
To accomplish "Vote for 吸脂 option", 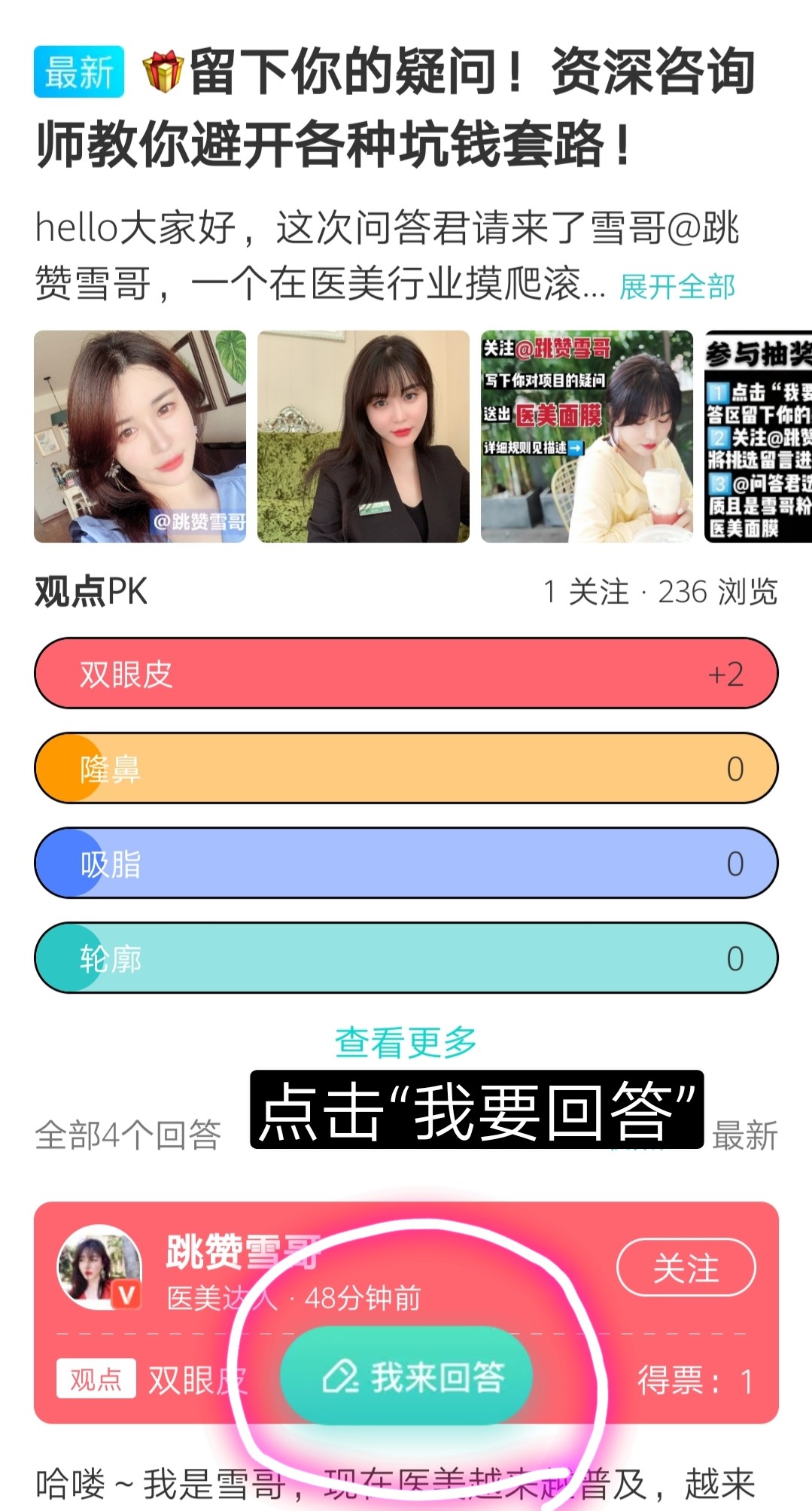I will pyautogui.click(x=406, y=863).
